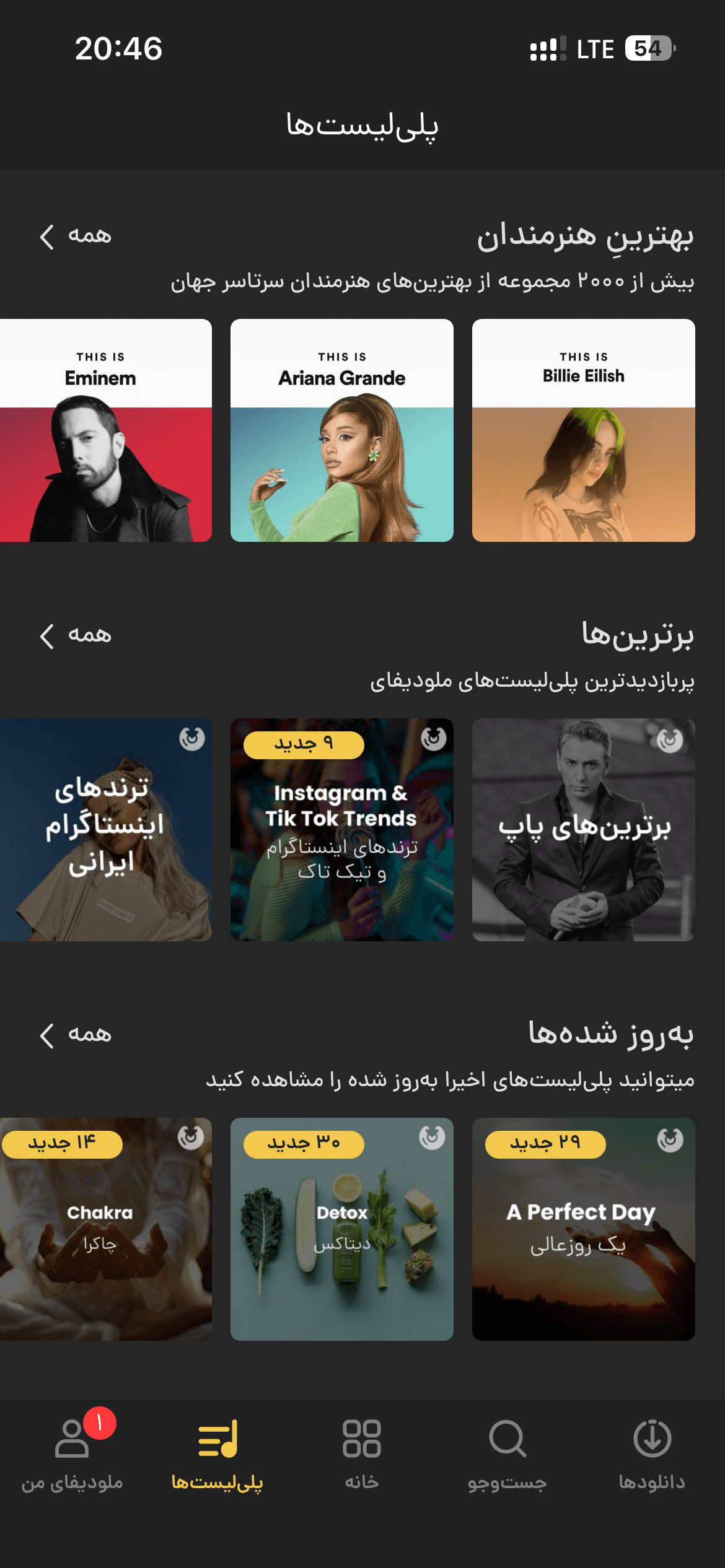Open the This Is Ariana Grande playlist
Viewport: 725px width, 1568px height.
click(x=342, y=430)
